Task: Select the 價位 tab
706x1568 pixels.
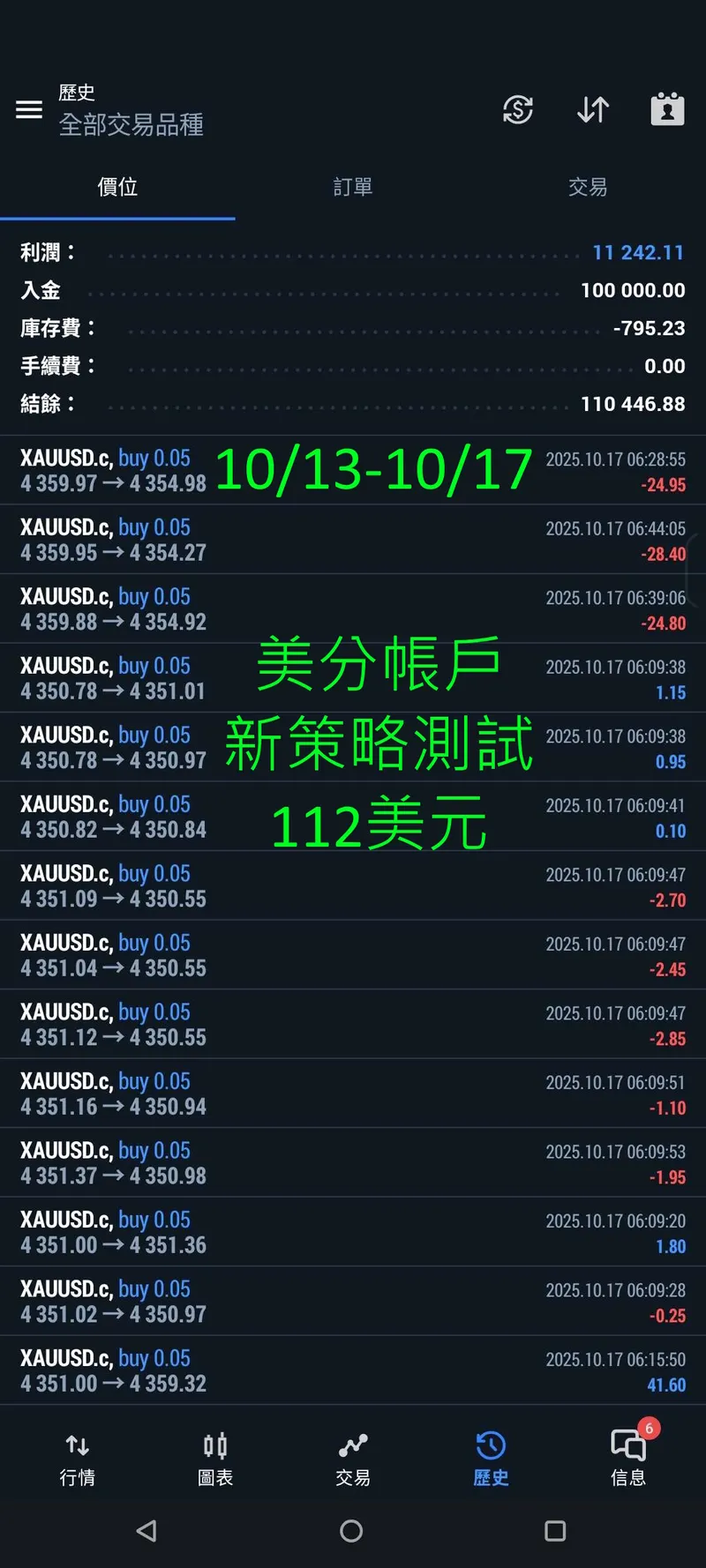Action: coord(117,187)
